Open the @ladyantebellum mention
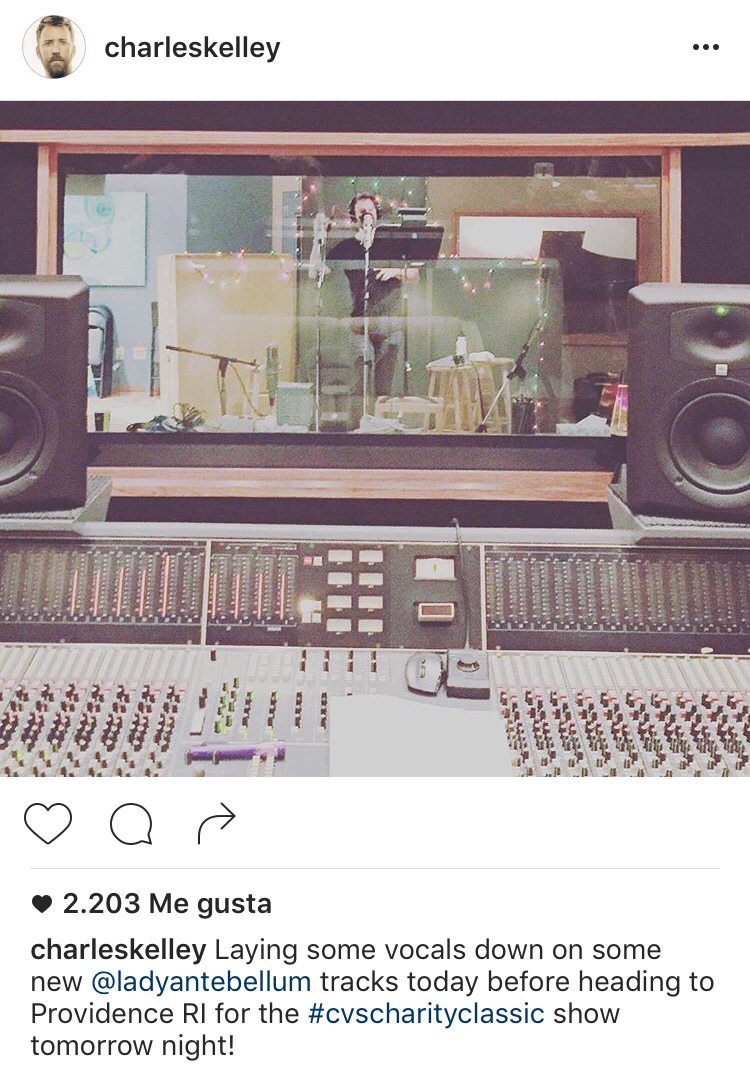Image resolution: width=750 pixels, height=1070 pixels. [201, 981]
